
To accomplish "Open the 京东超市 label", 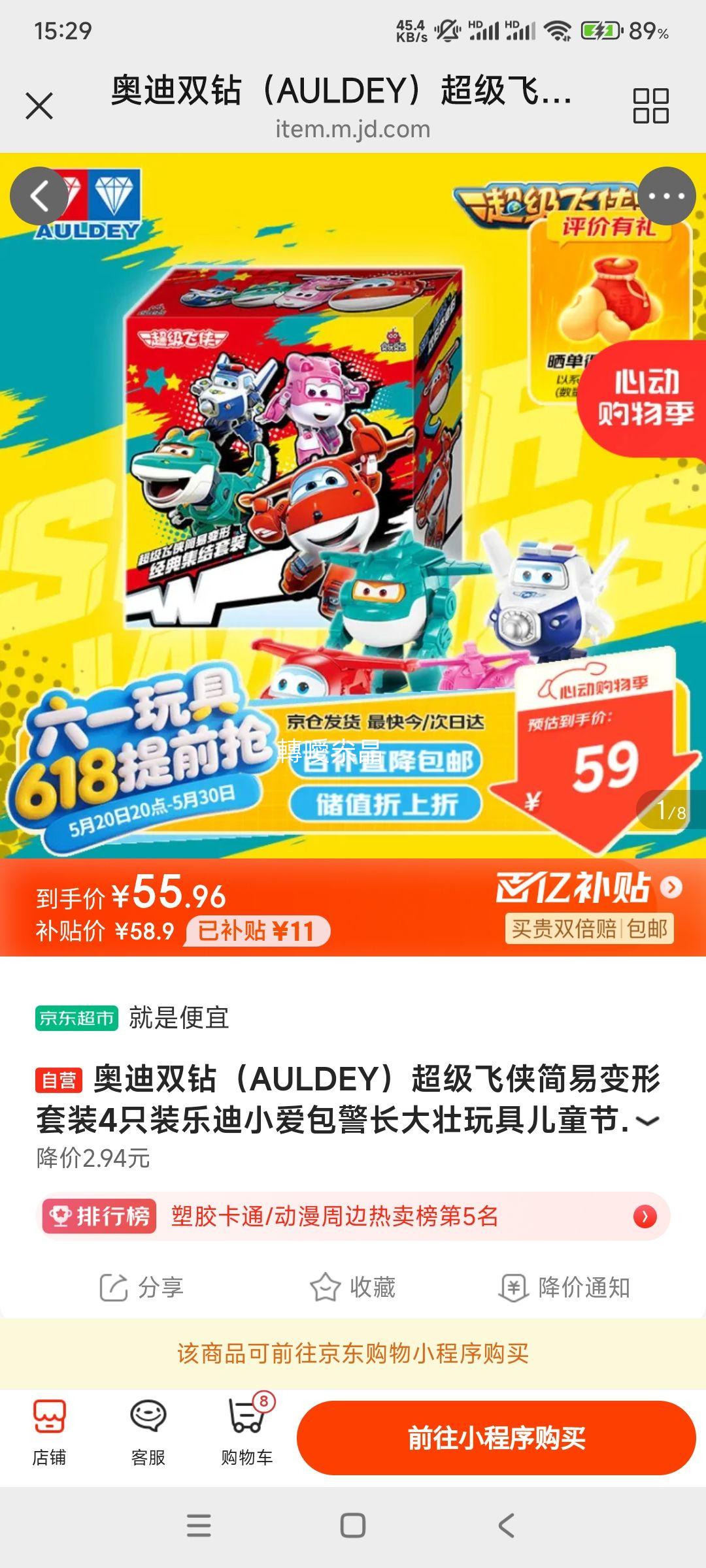I will tap(76, 1018).
